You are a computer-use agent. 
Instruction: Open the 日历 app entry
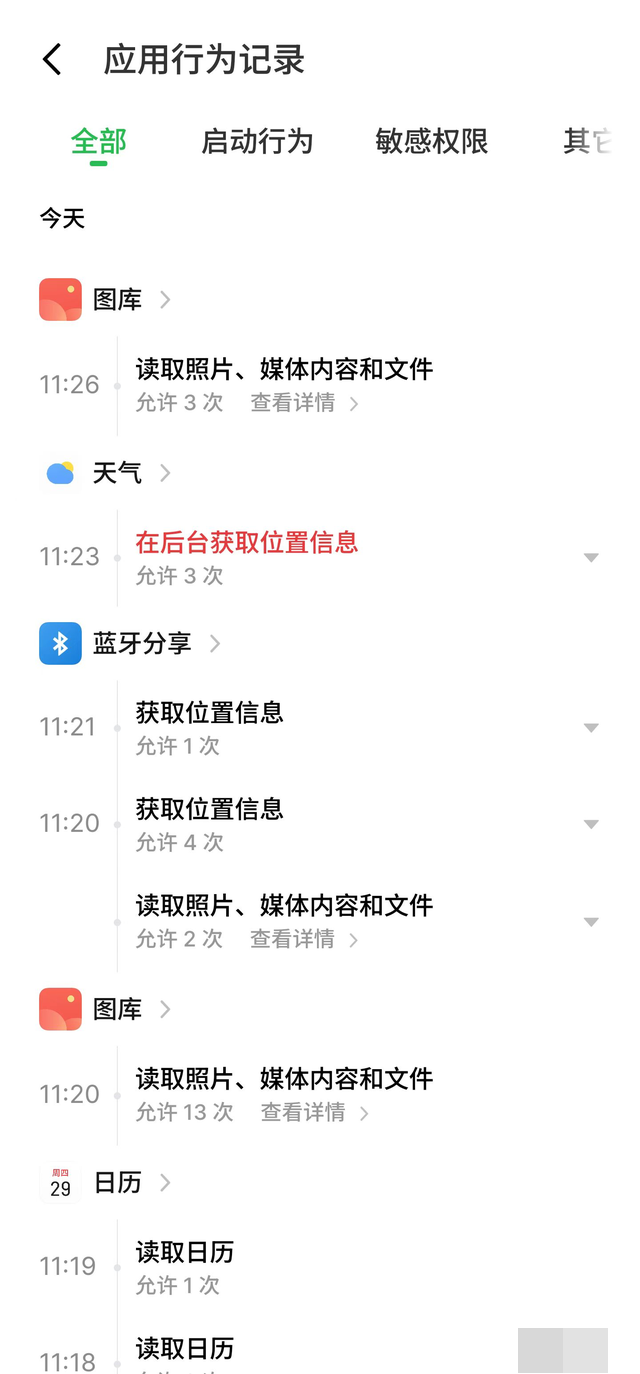(117, 1183)
